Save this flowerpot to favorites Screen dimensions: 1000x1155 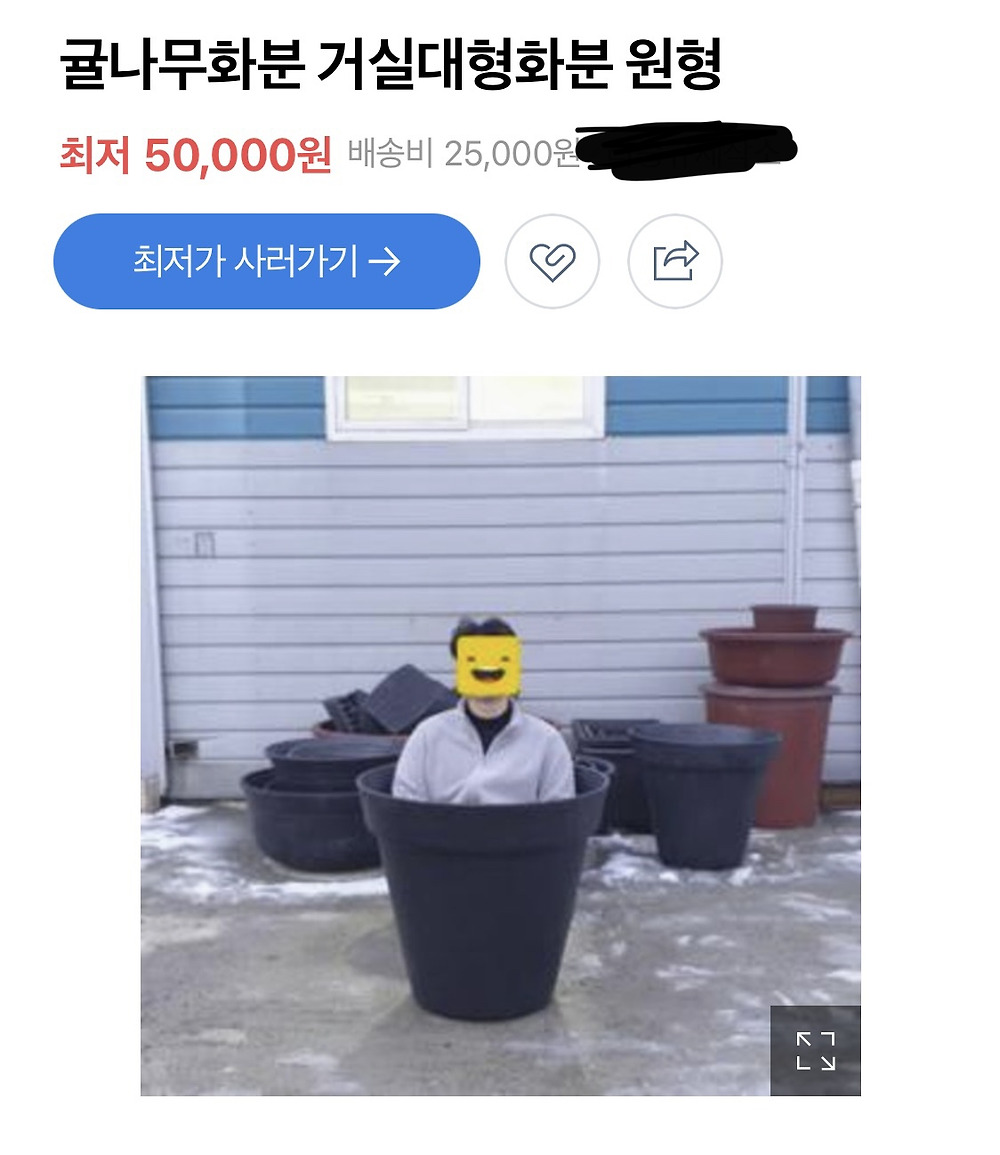[x=552, y=262]
